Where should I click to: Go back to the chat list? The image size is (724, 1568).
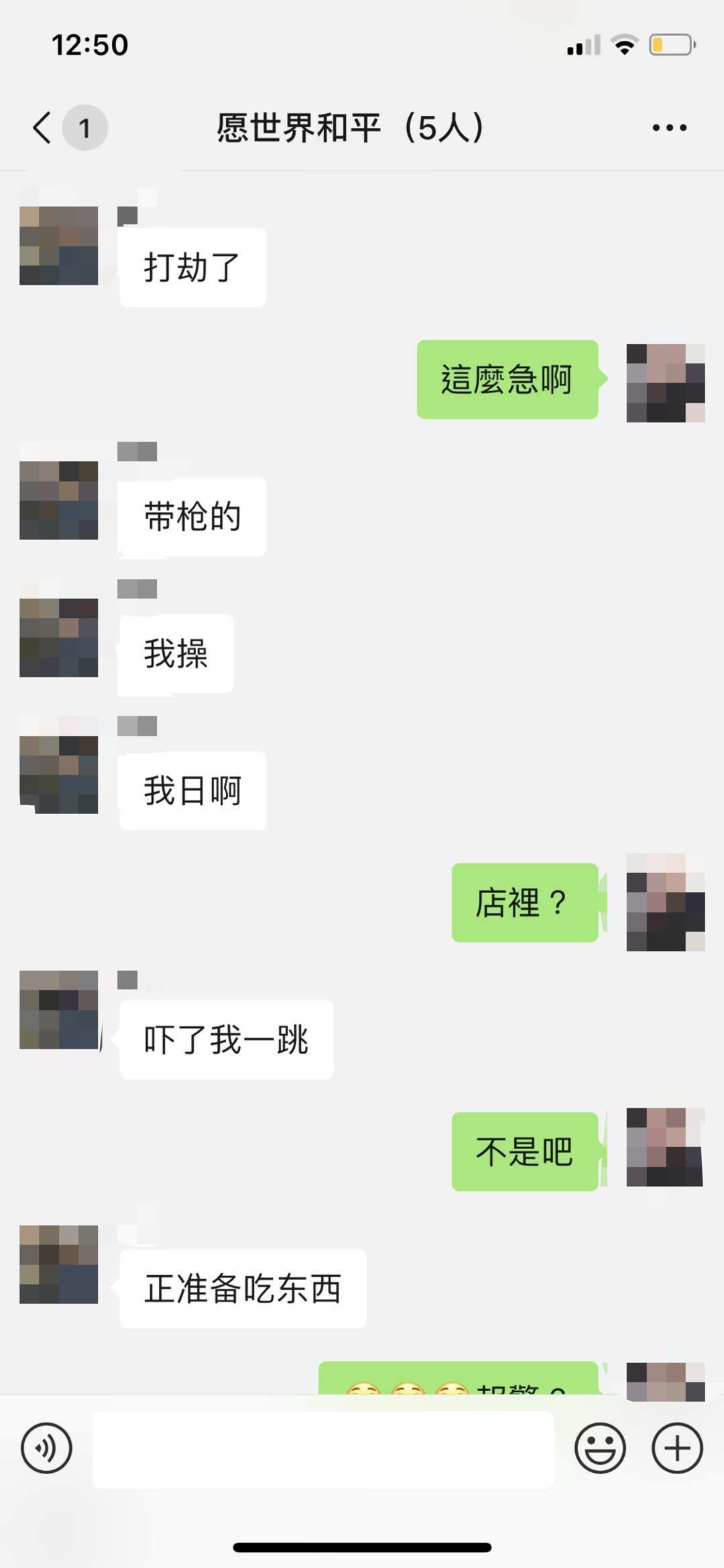tap(43, 127)
